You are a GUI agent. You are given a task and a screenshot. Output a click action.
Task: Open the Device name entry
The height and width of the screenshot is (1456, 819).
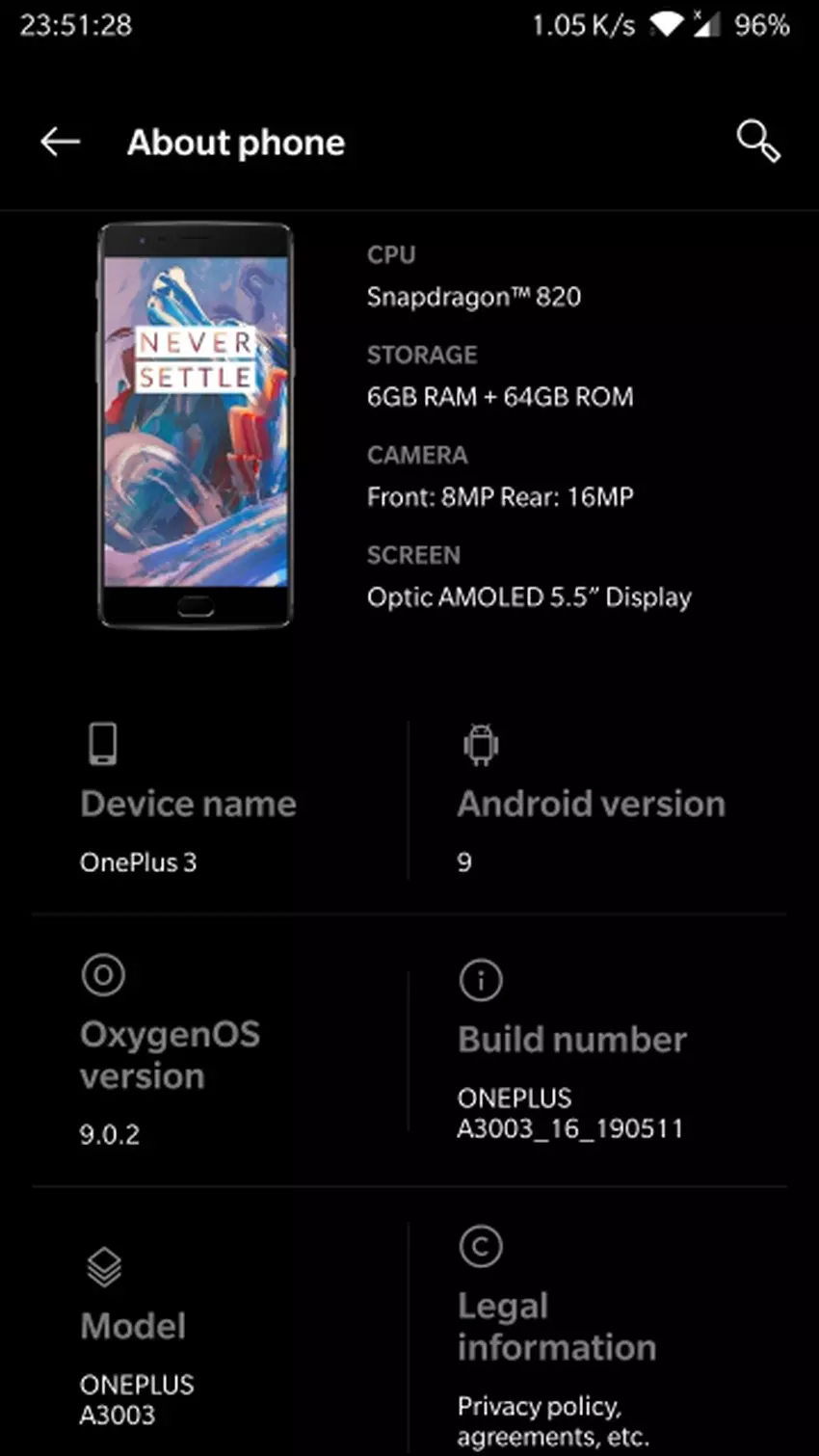pos(188,805)
